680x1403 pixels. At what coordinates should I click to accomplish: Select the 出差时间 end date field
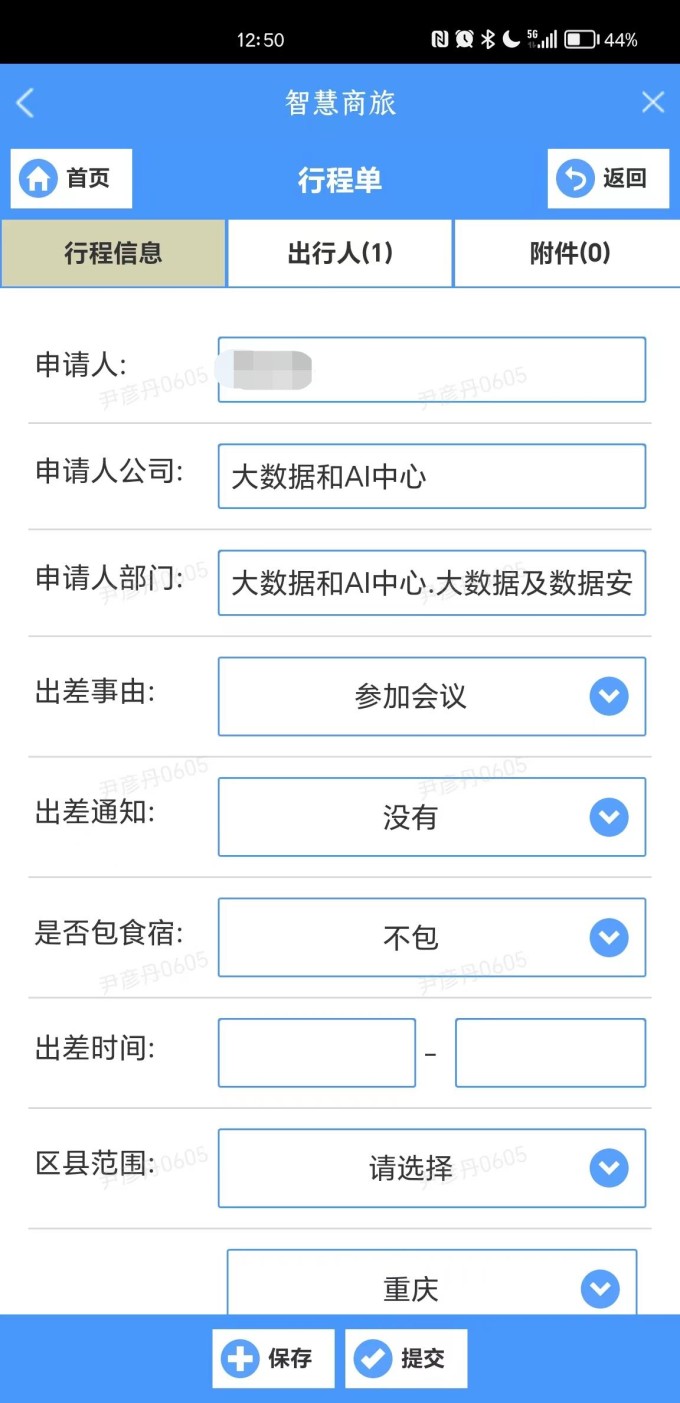[x=550, y=1053]
